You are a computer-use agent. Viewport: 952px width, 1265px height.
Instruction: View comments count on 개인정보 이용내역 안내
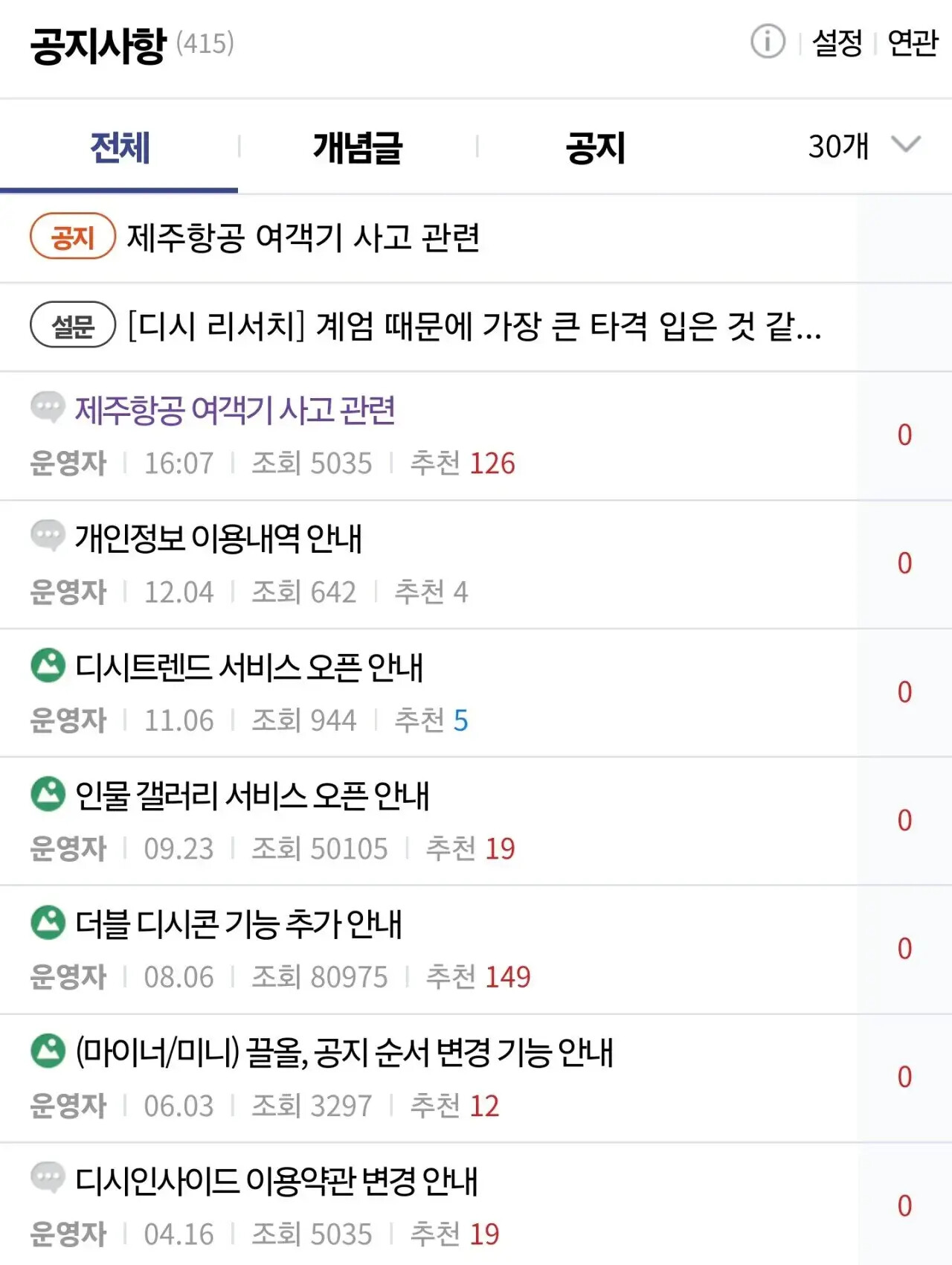[904, 564]
